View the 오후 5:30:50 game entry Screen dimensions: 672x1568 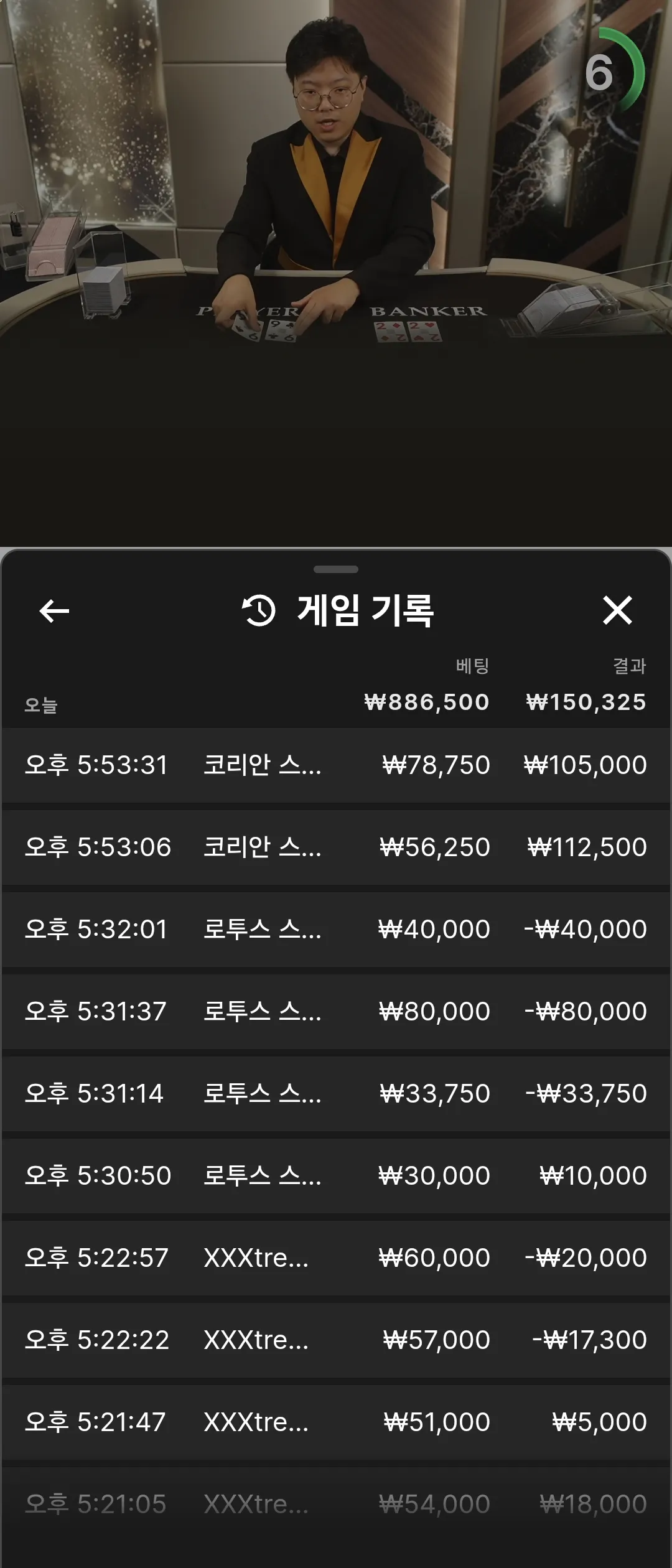[336, 1175]
